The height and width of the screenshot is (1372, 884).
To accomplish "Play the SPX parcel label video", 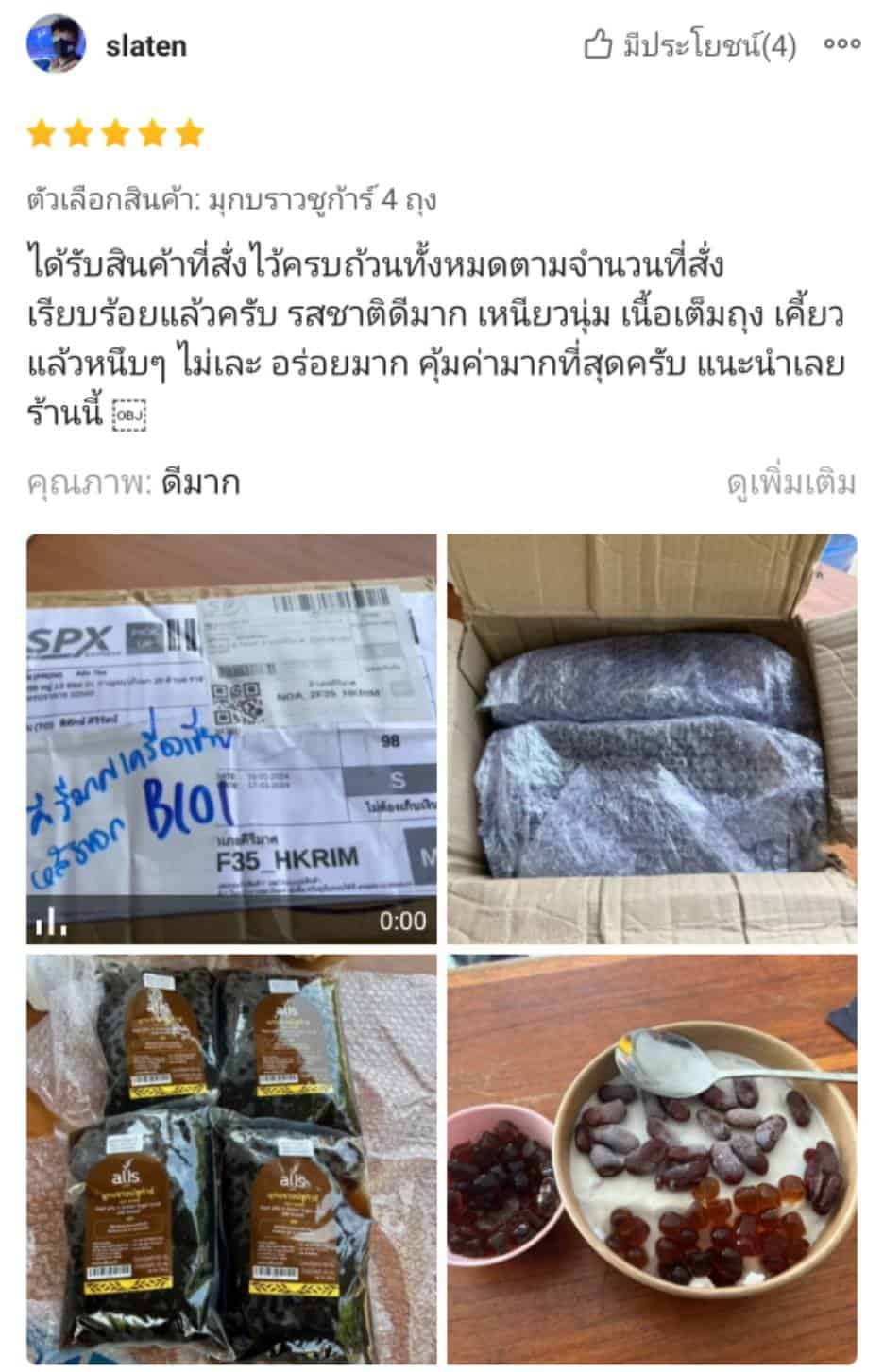I will click(x=231, y=738).
